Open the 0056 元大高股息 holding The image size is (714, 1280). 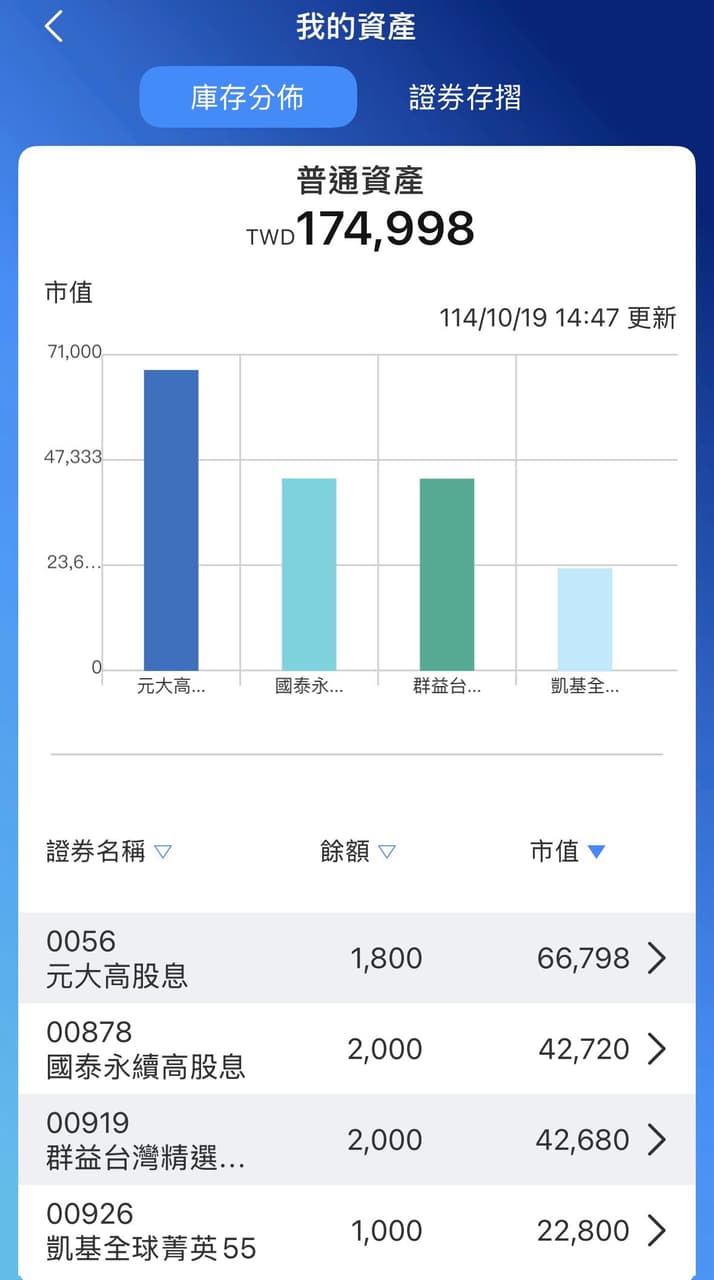click(357, 958)
